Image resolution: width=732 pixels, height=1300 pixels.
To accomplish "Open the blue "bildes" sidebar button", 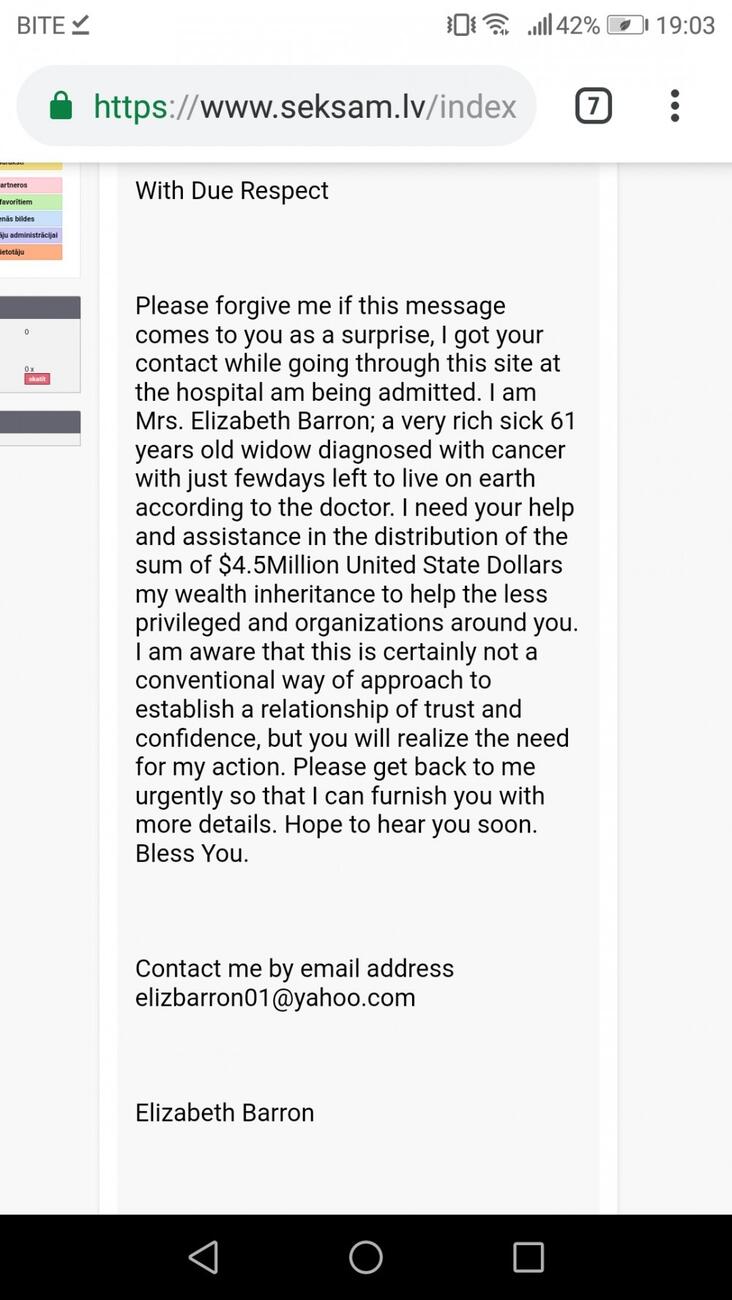I will (x=30, y=218).
